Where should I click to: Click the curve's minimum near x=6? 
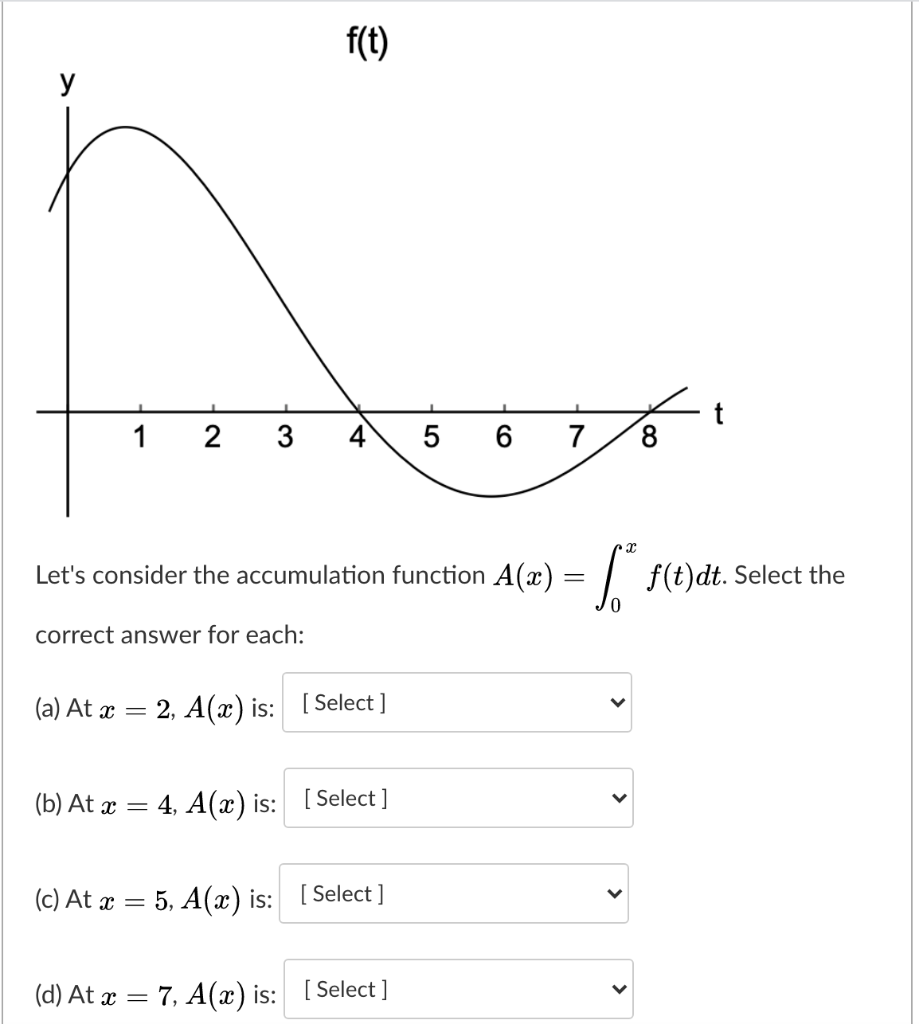(490, 494)
